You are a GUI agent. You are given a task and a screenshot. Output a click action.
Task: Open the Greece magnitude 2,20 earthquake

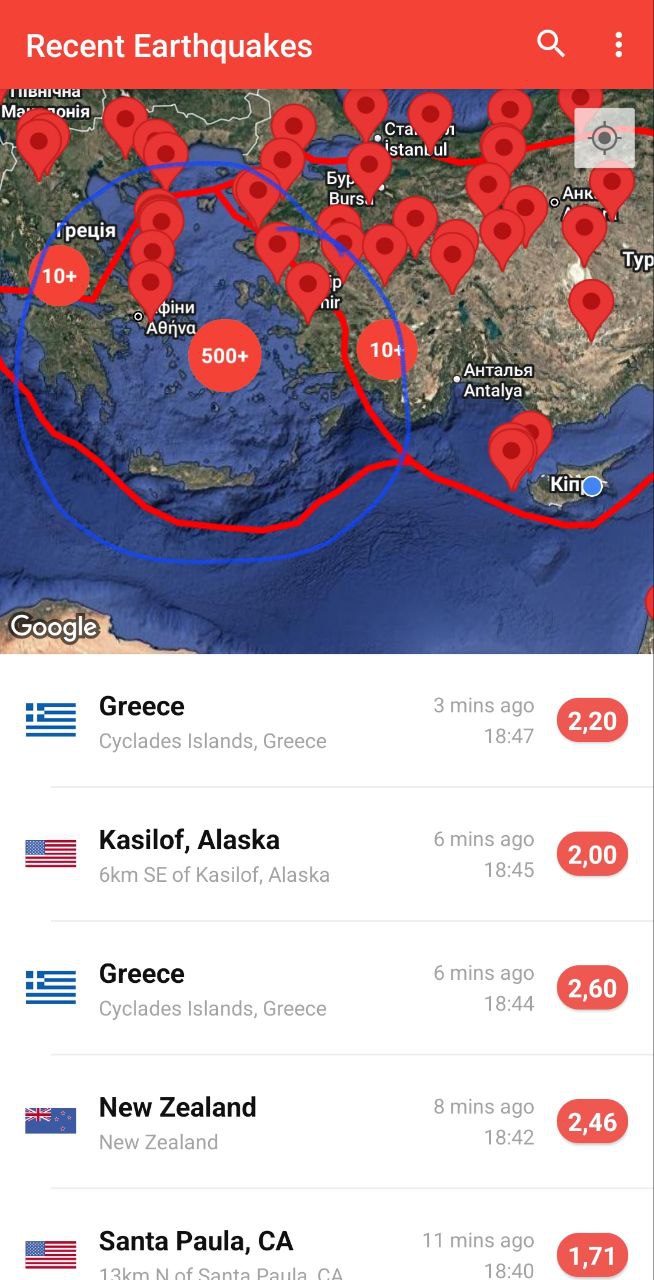pos(327,721)
